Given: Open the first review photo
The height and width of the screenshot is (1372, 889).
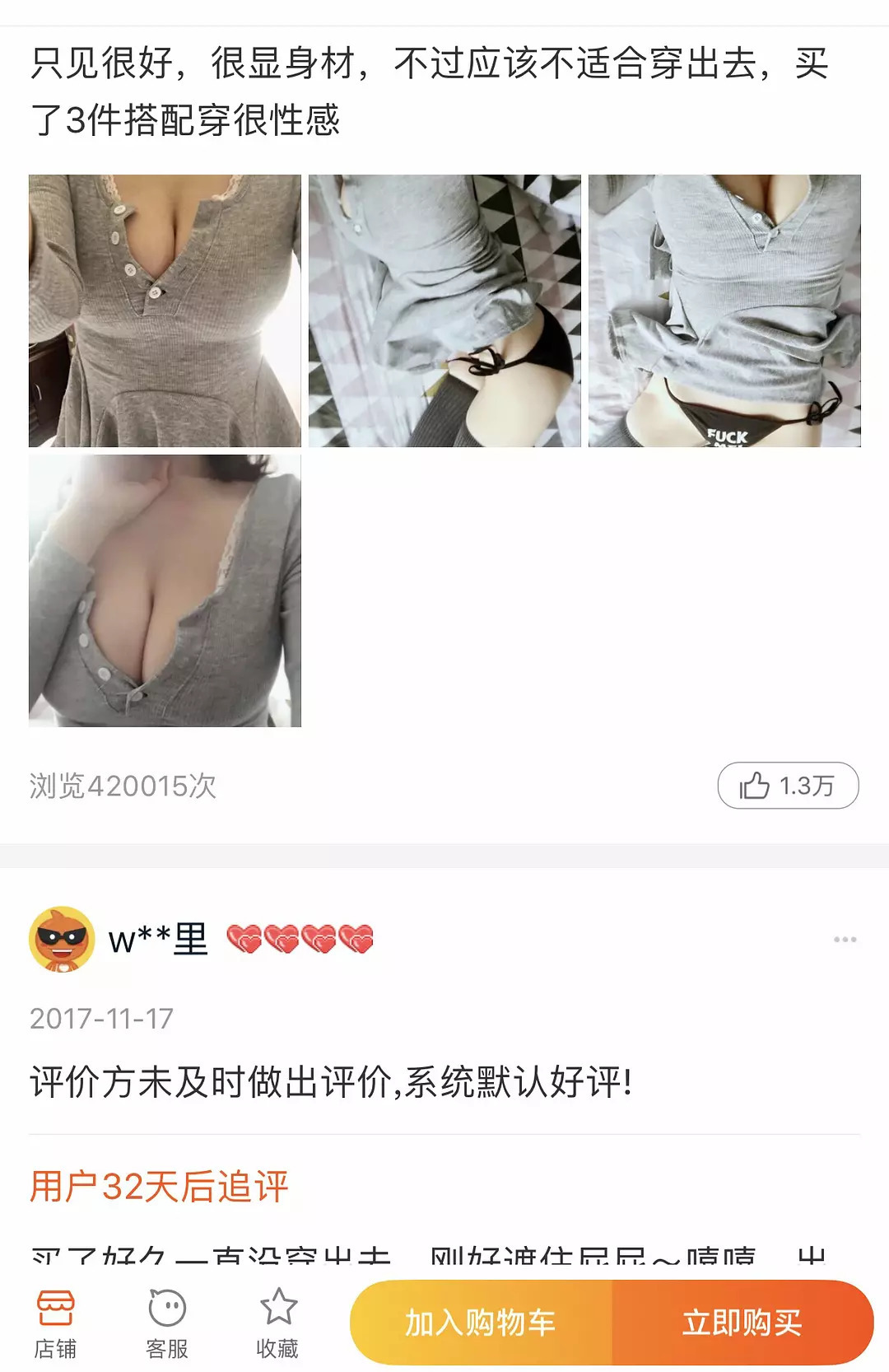Looking at the screenshot, I should pos(165,310).
